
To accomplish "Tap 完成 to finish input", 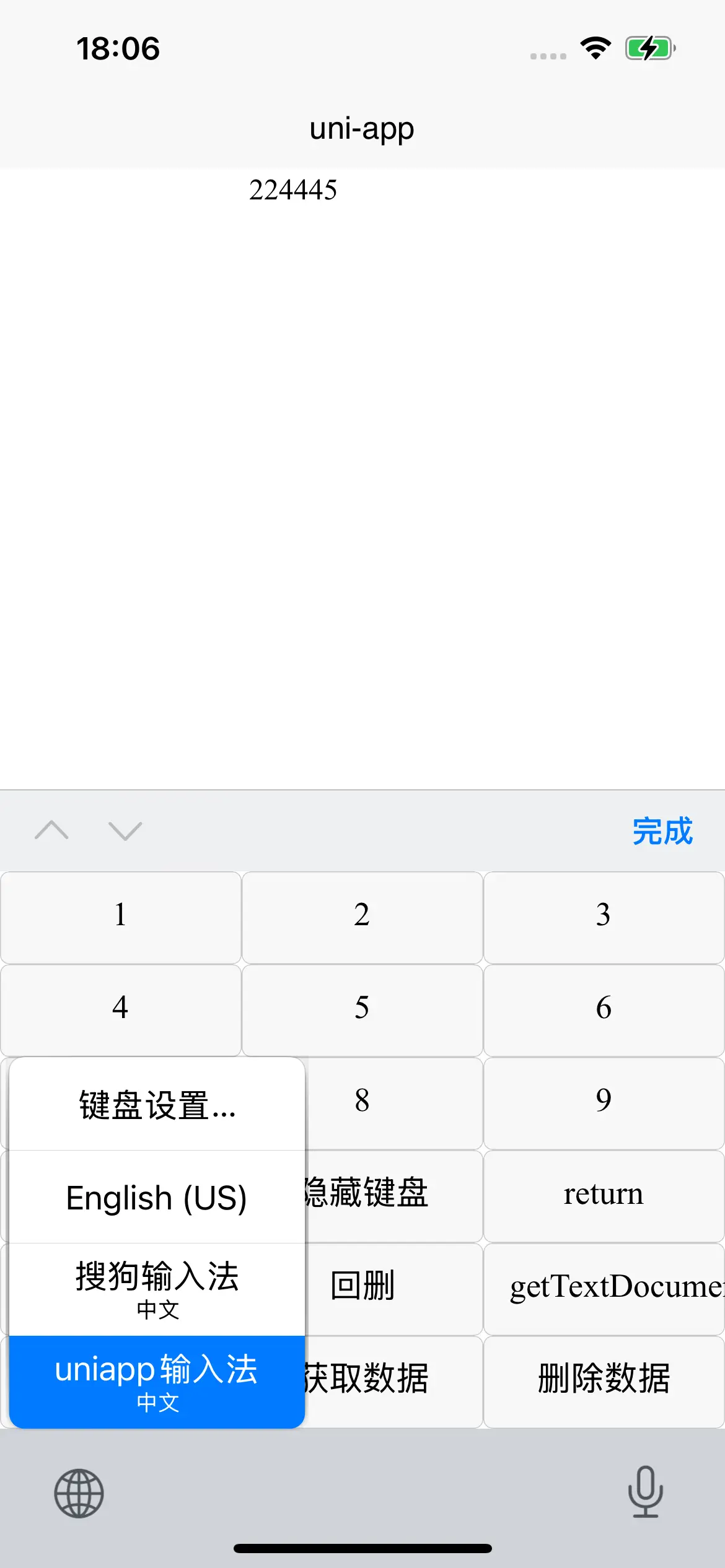I will (661, 831).
